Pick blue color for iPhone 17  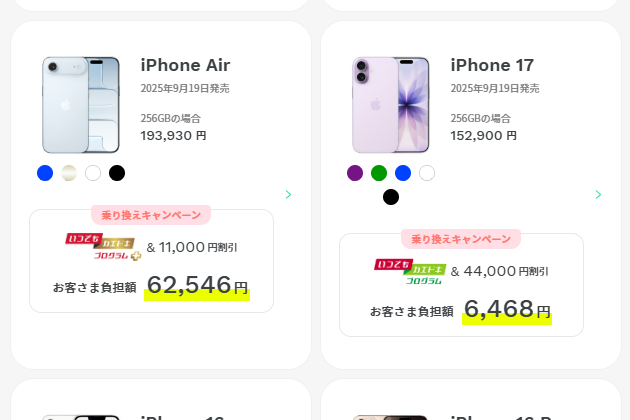point(403,173)
